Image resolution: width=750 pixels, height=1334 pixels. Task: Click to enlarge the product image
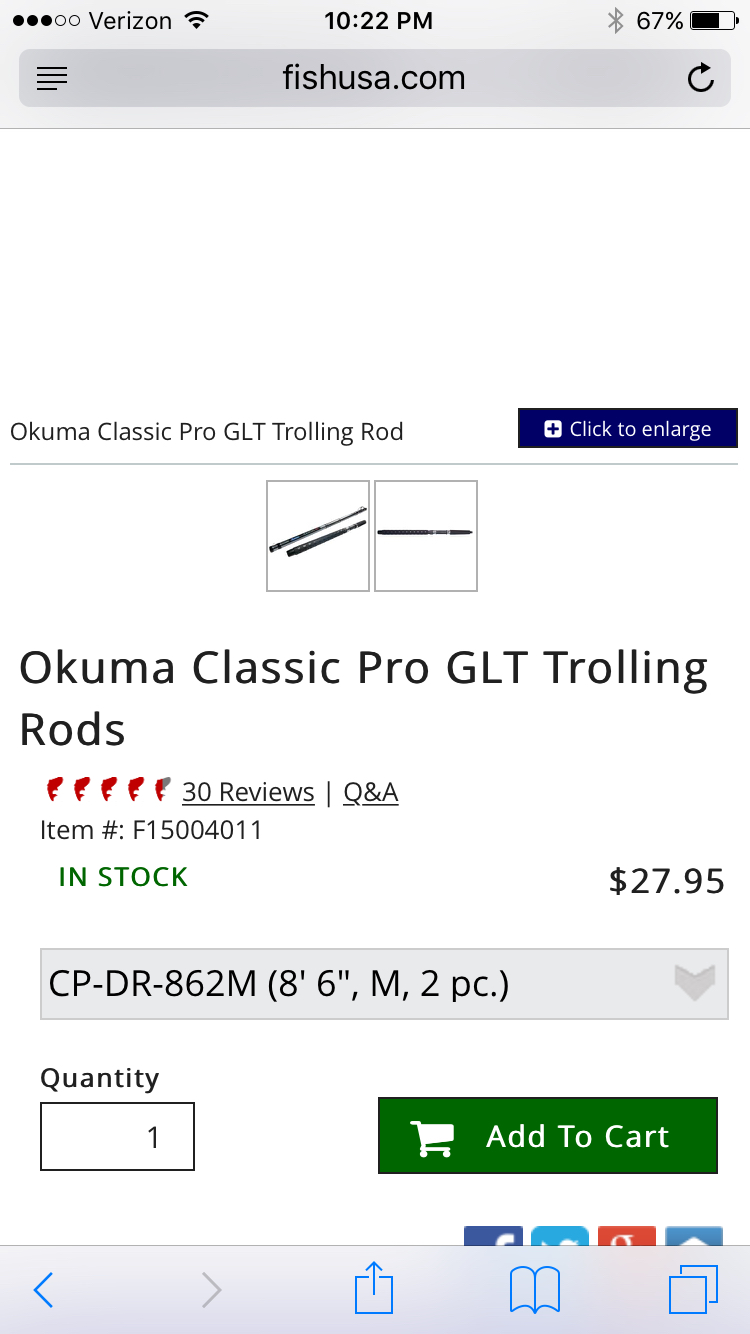click(627, 429)
